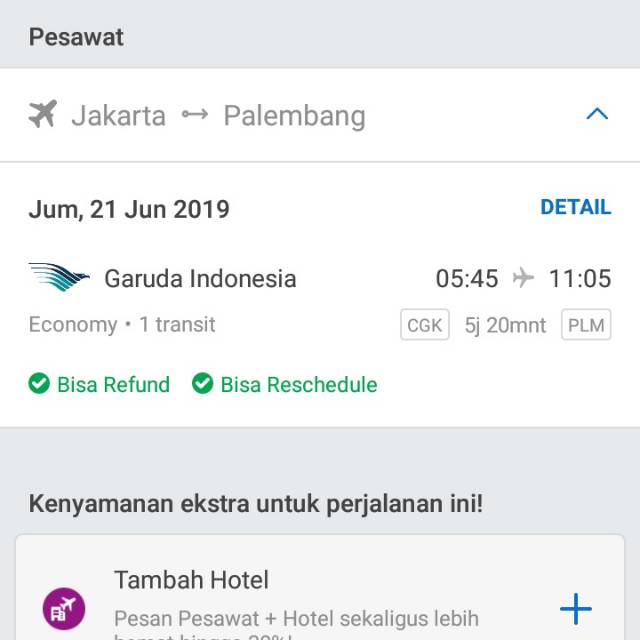Collapse the Jakarta to Palembang flight section
This screenshot has height=640, width=640.
click(596, 115)
